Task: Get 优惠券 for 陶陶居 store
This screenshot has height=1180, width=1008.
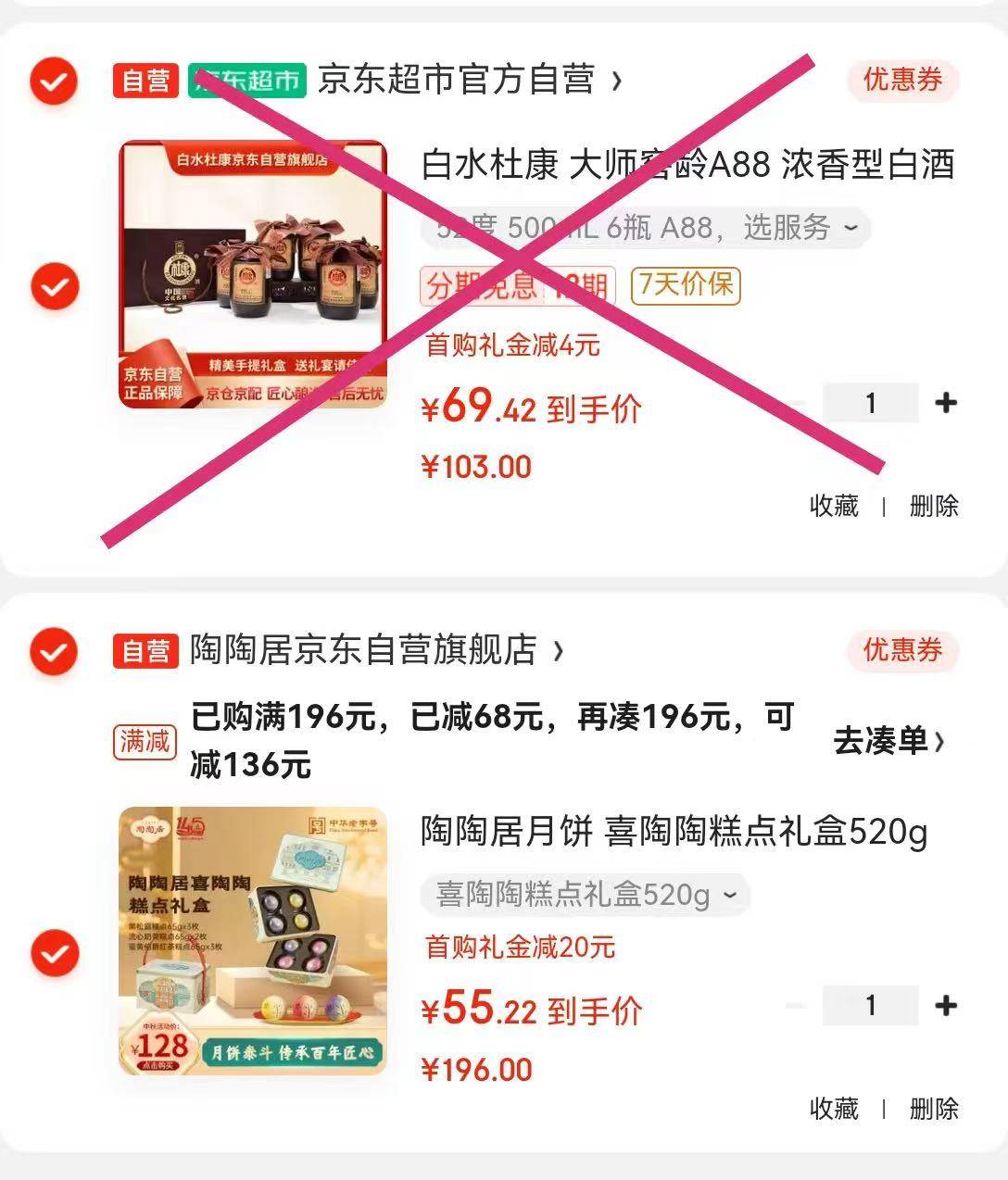Action: coord(901,650)
